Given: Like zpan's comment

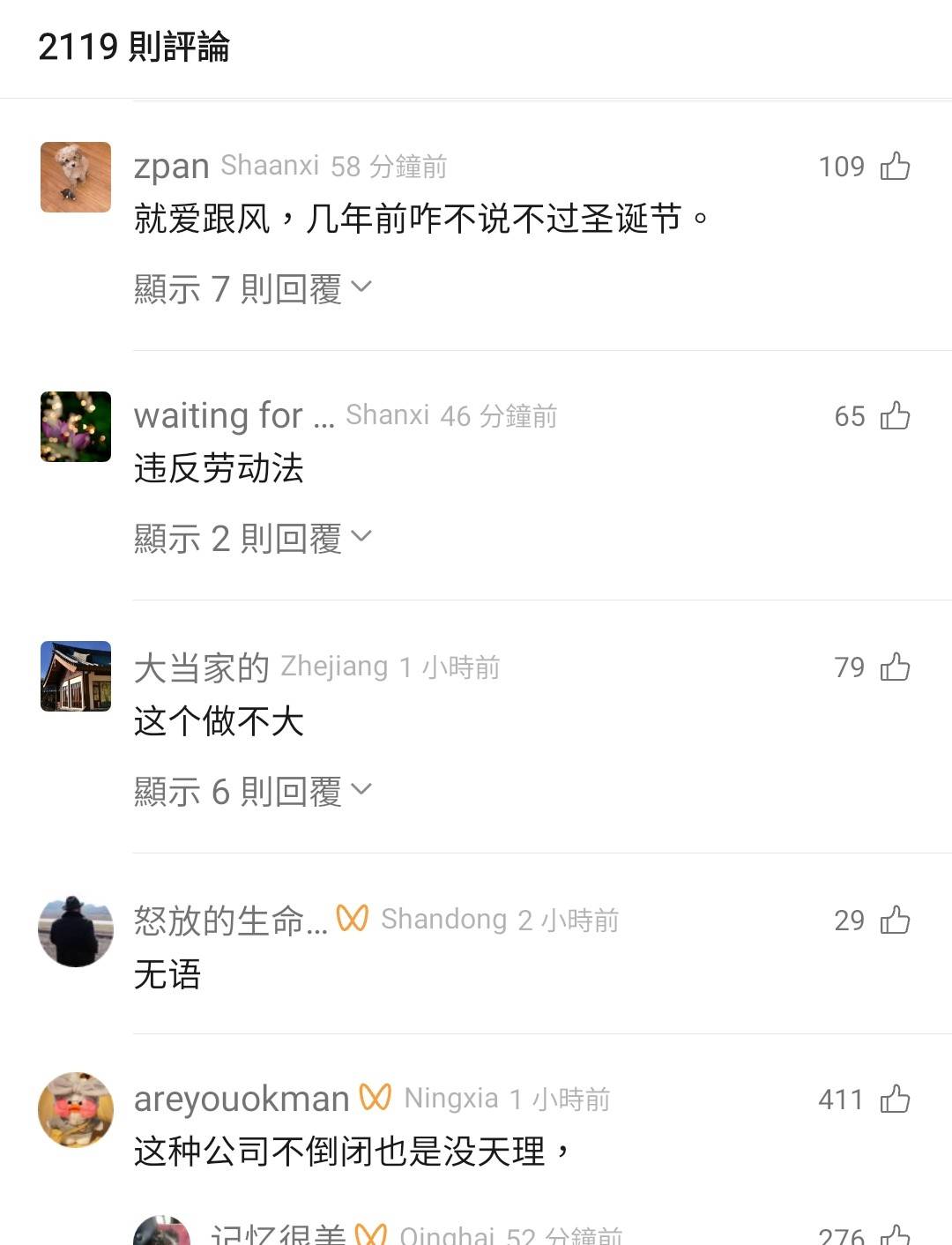Looking at the screenshot, I should point(895,166).
